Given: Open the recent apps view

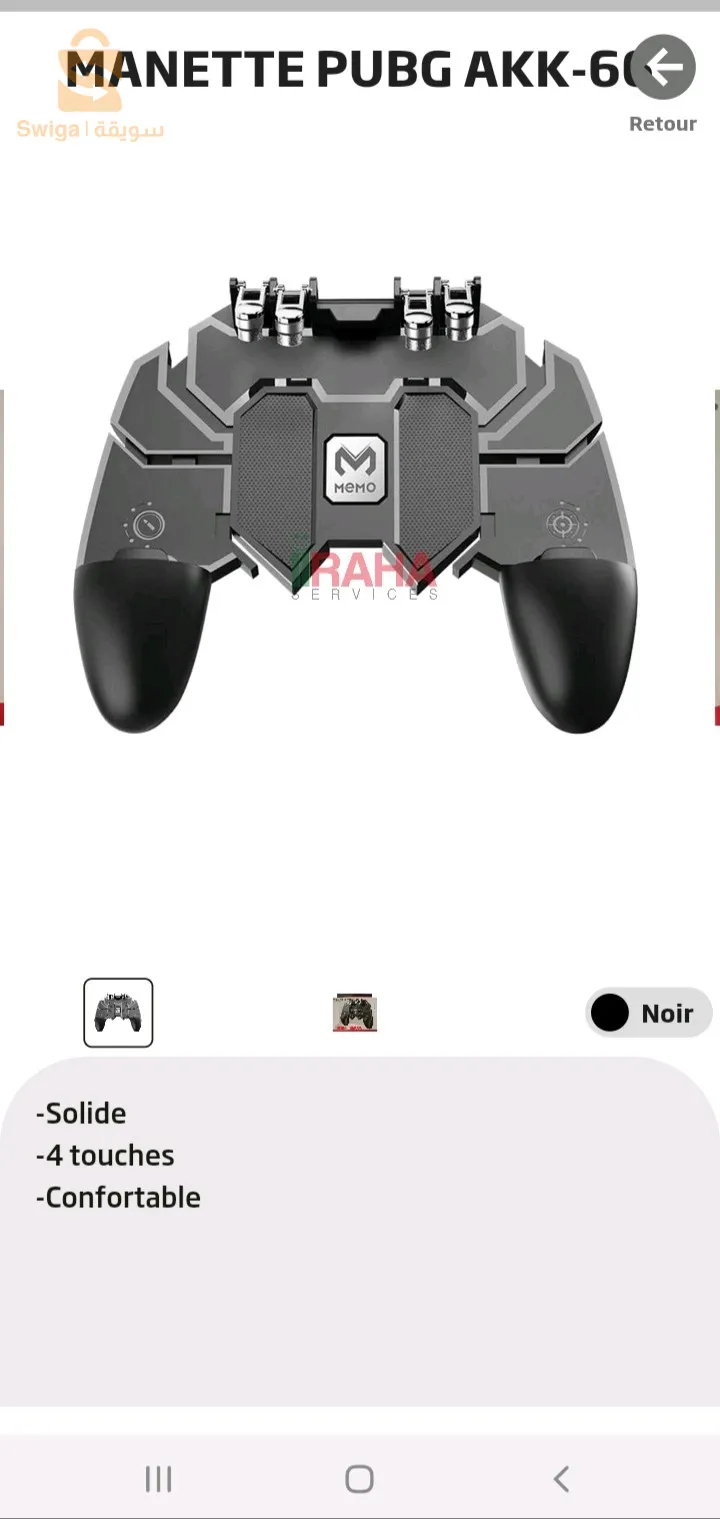Looking at the screenshot, I should (158, 1478).
